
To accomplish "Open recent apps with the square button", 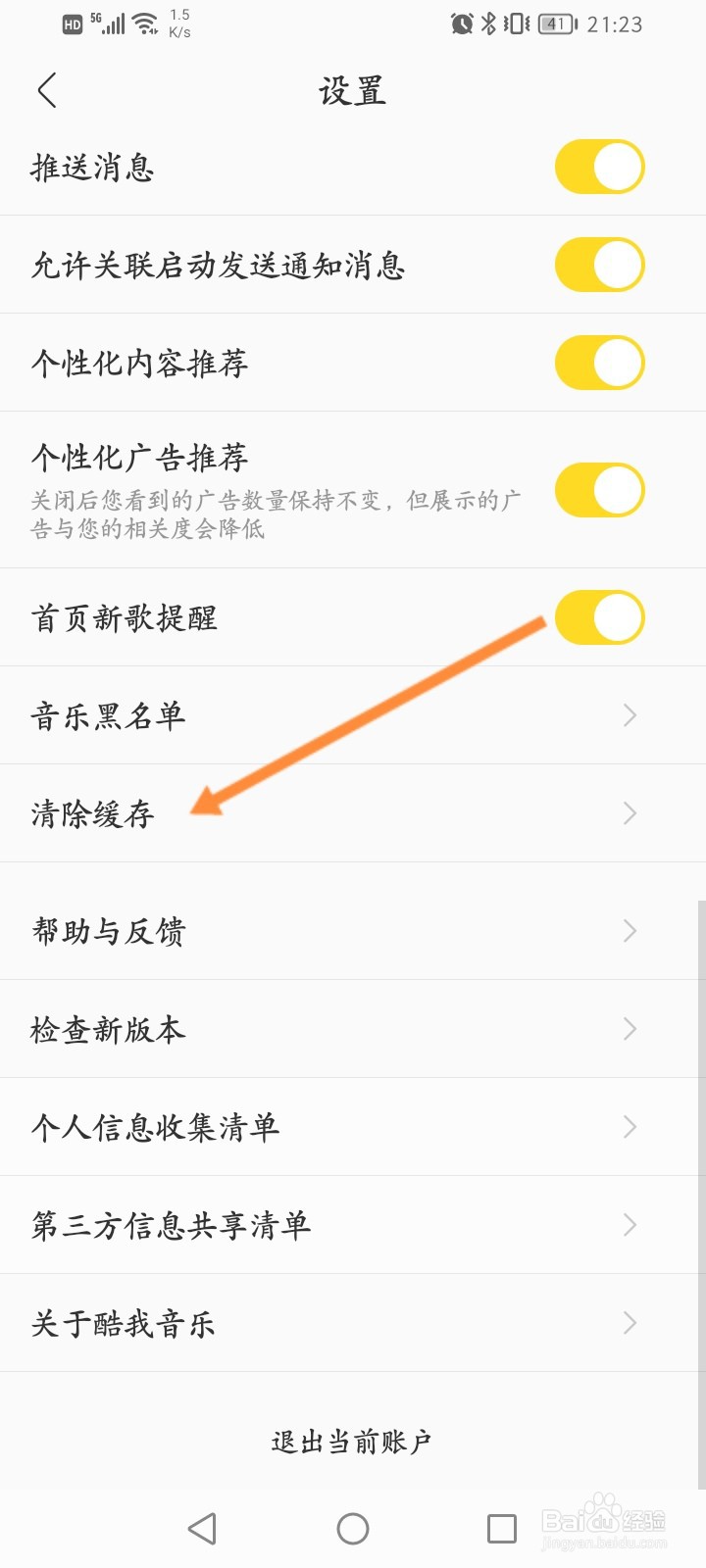I will [502, 1527].
